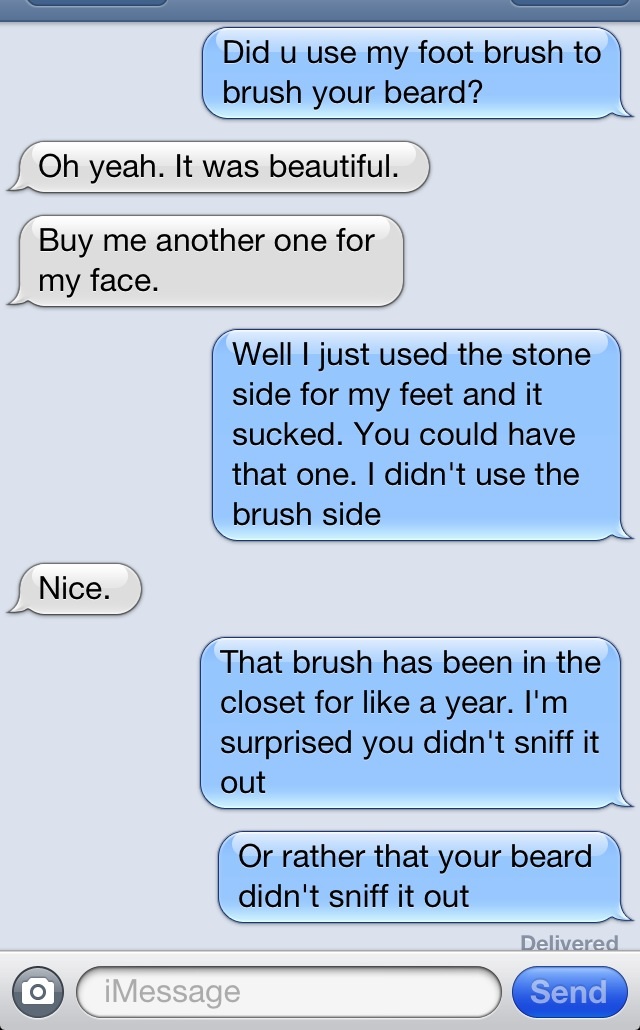Focus the iMessage text field
Viewport: 640px width, 1030px height.
[x=288, y=991]
